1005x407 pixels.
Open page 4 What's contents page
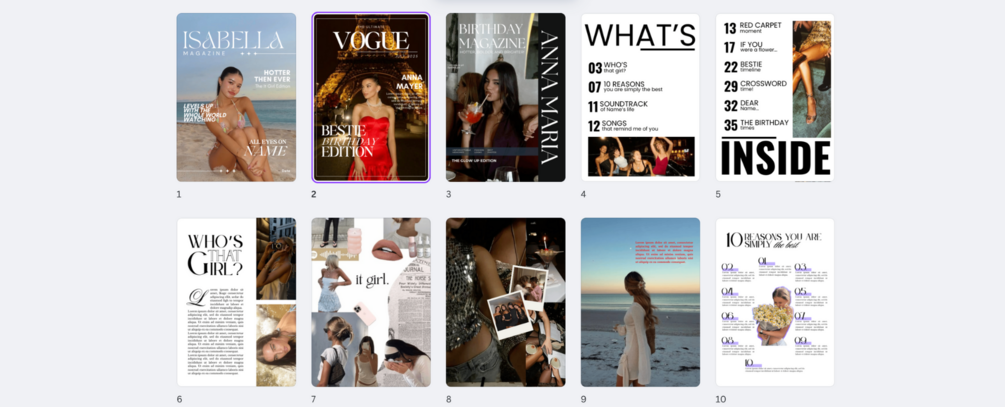click(x=640, y=97)
